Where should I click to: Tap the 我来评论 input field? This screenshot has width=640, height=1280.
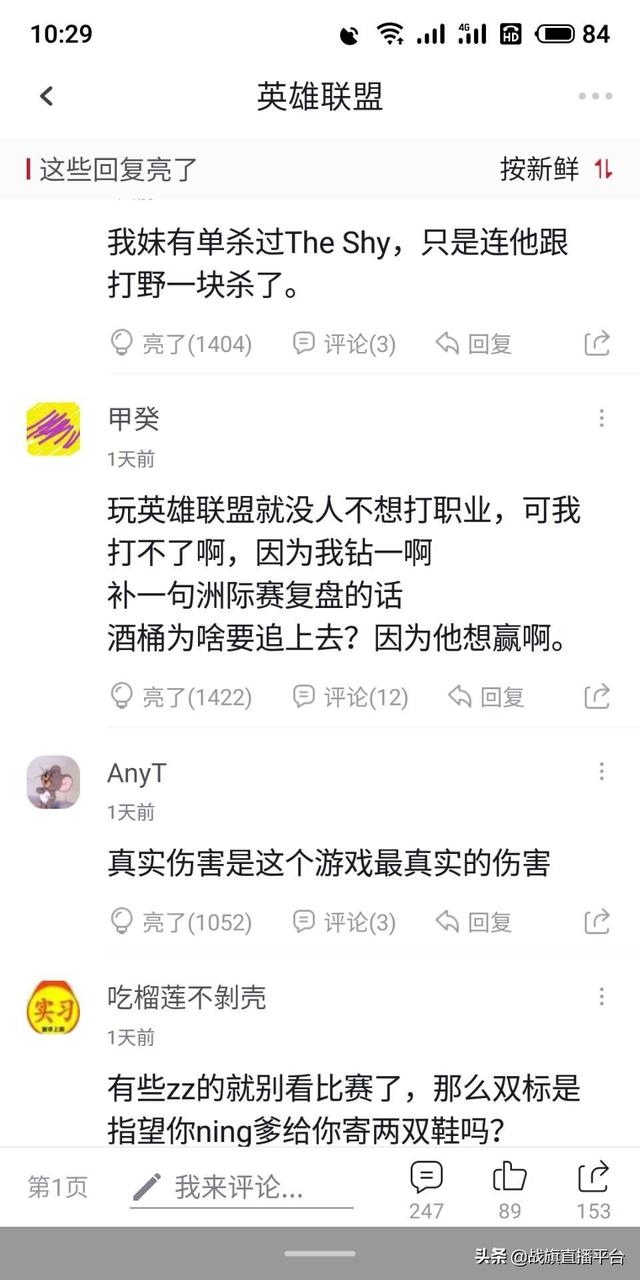[x=240, y=1187]
